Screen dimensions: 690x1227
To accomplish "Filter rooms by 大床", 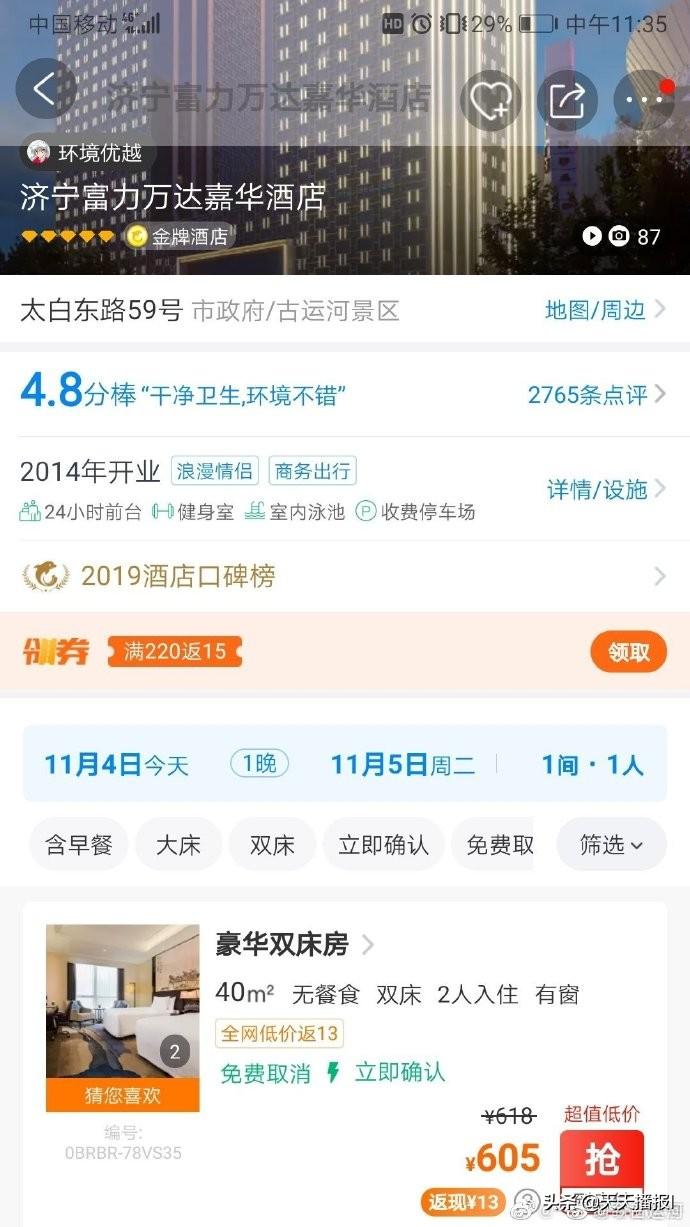I will click(179, 844).
